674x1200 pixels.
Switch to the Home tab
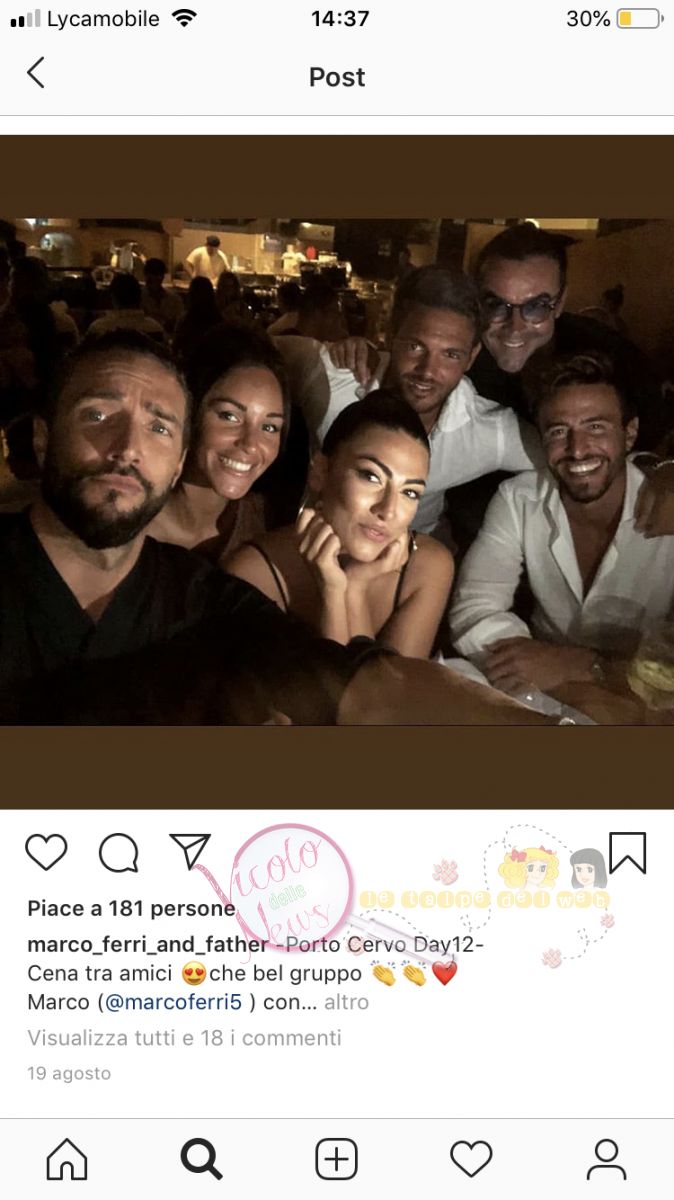(x=67, y=1160)
